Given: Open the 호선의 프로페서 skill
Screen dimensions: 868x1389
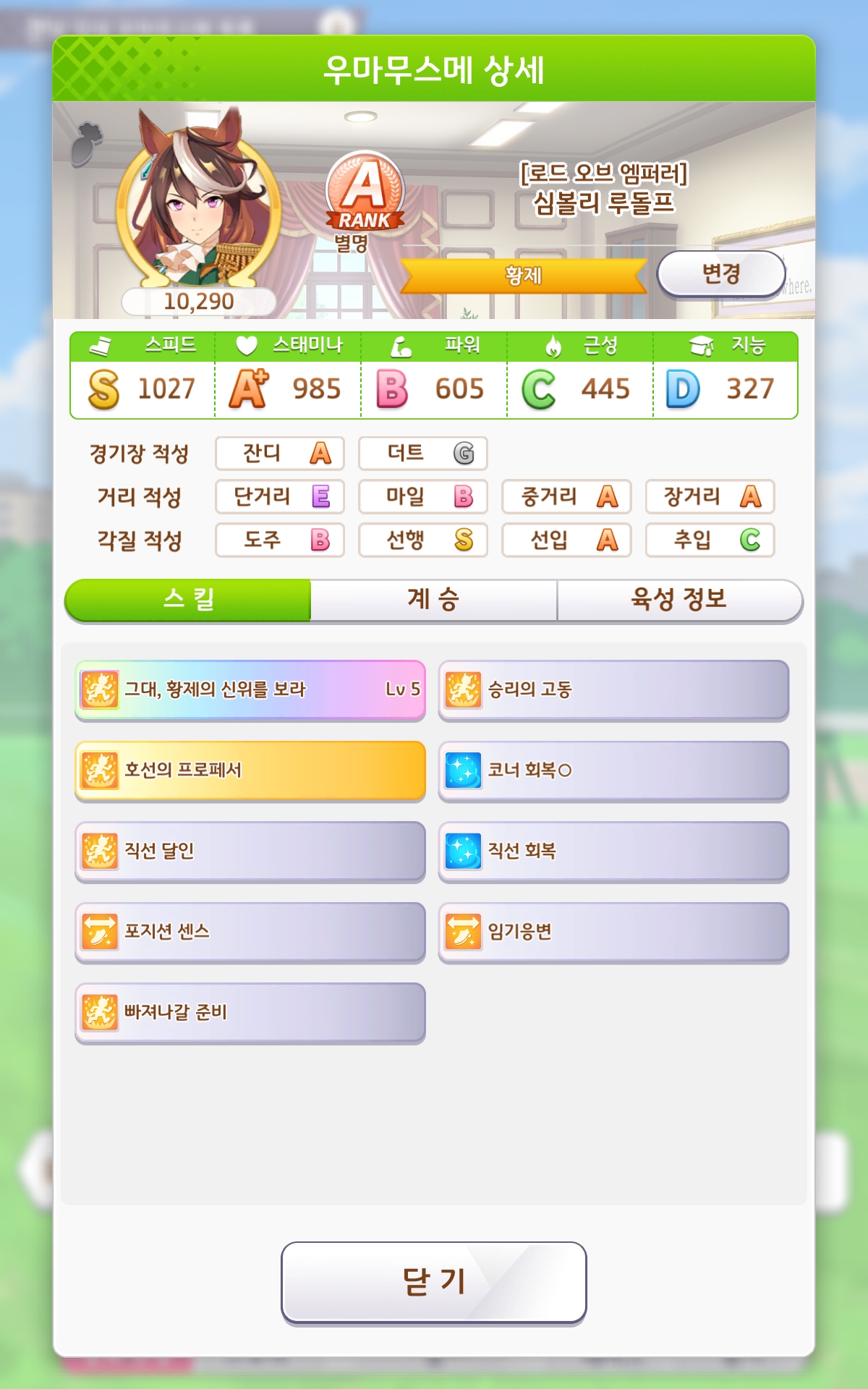Looking at the screenshot, I should (250, 770).
